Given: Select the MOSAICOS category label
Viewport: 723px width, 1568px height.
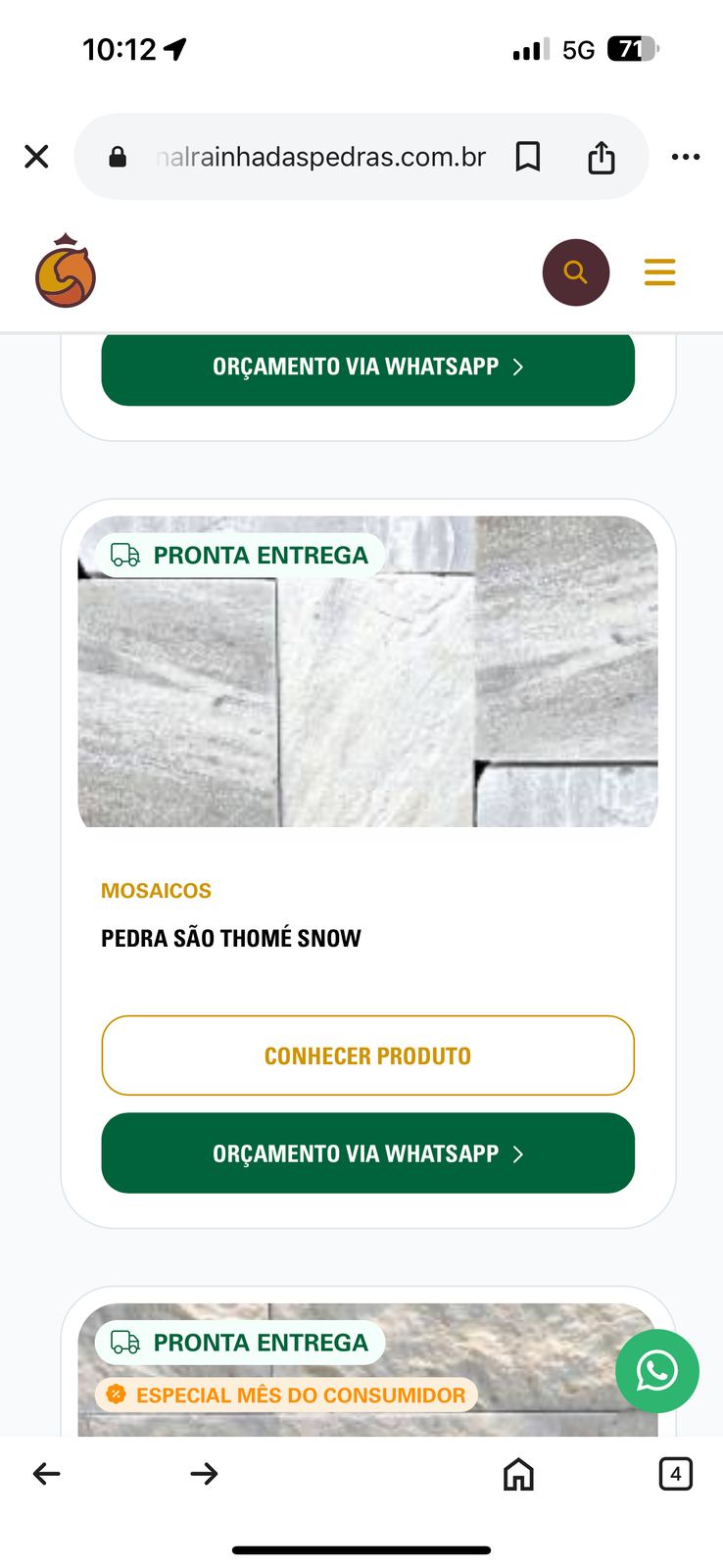Looking at the screenshot, I should click(156, 891).
